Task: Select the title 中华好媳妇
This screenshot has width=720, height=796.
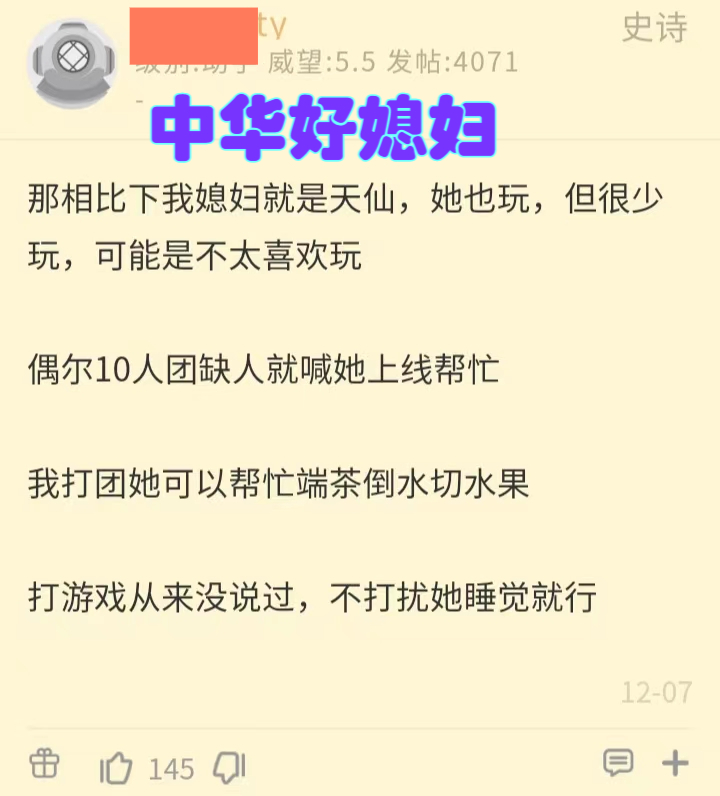Action: click(326, 128)
